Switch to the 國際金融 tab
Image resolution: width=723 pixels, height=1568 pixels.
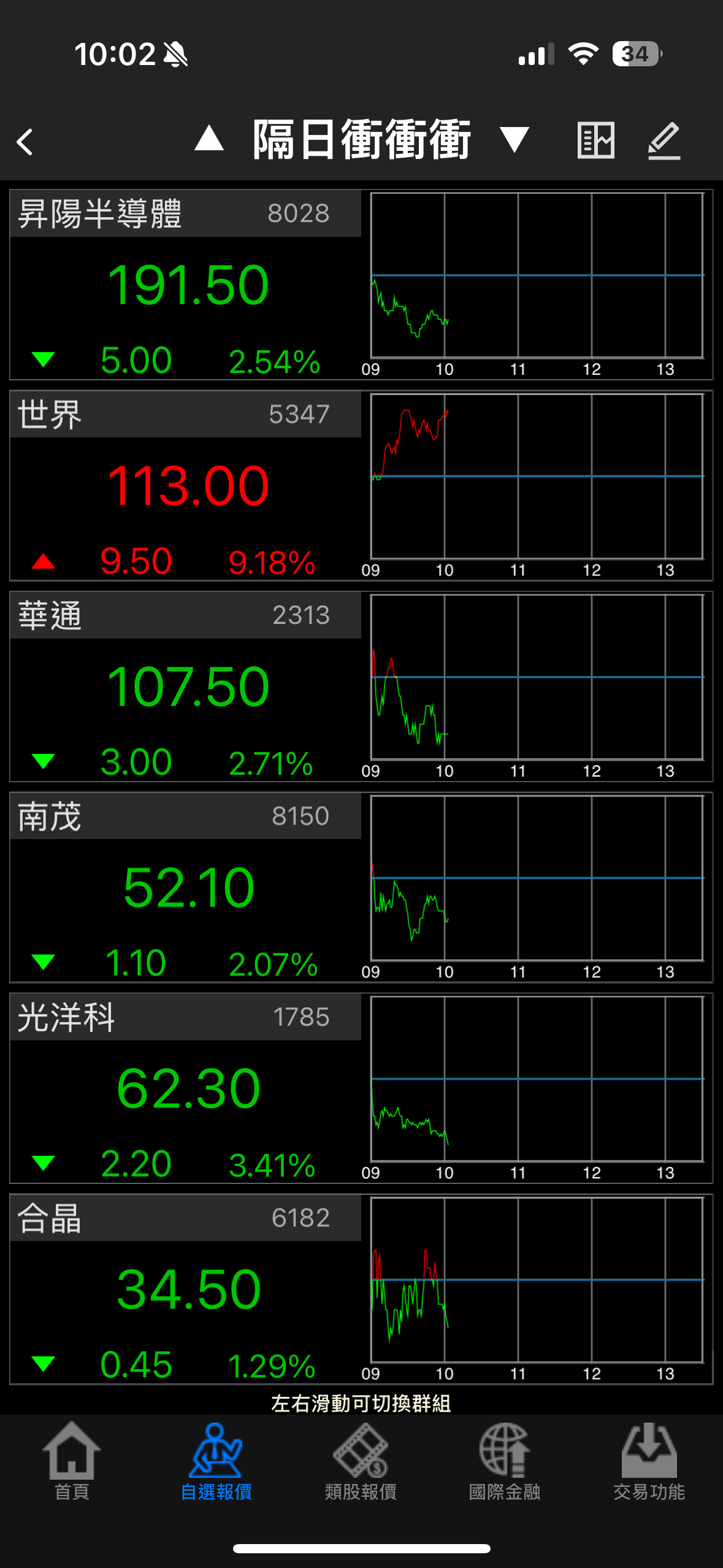[505, 1461]
